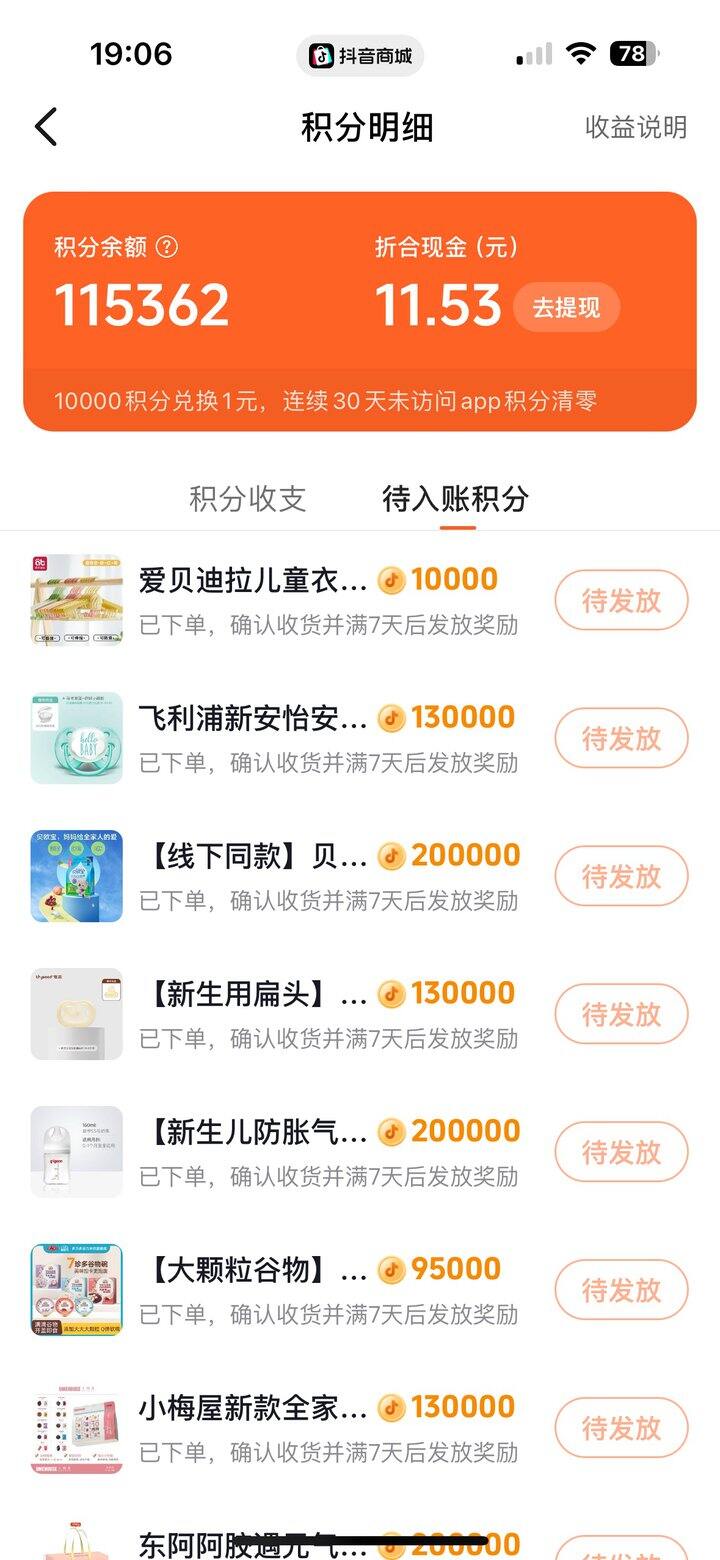The width and height of the screenshot is (720, 1560).
Task: Tap 待发放 for 【大颗粒谷物】 order
Action: pos(621,1290)
